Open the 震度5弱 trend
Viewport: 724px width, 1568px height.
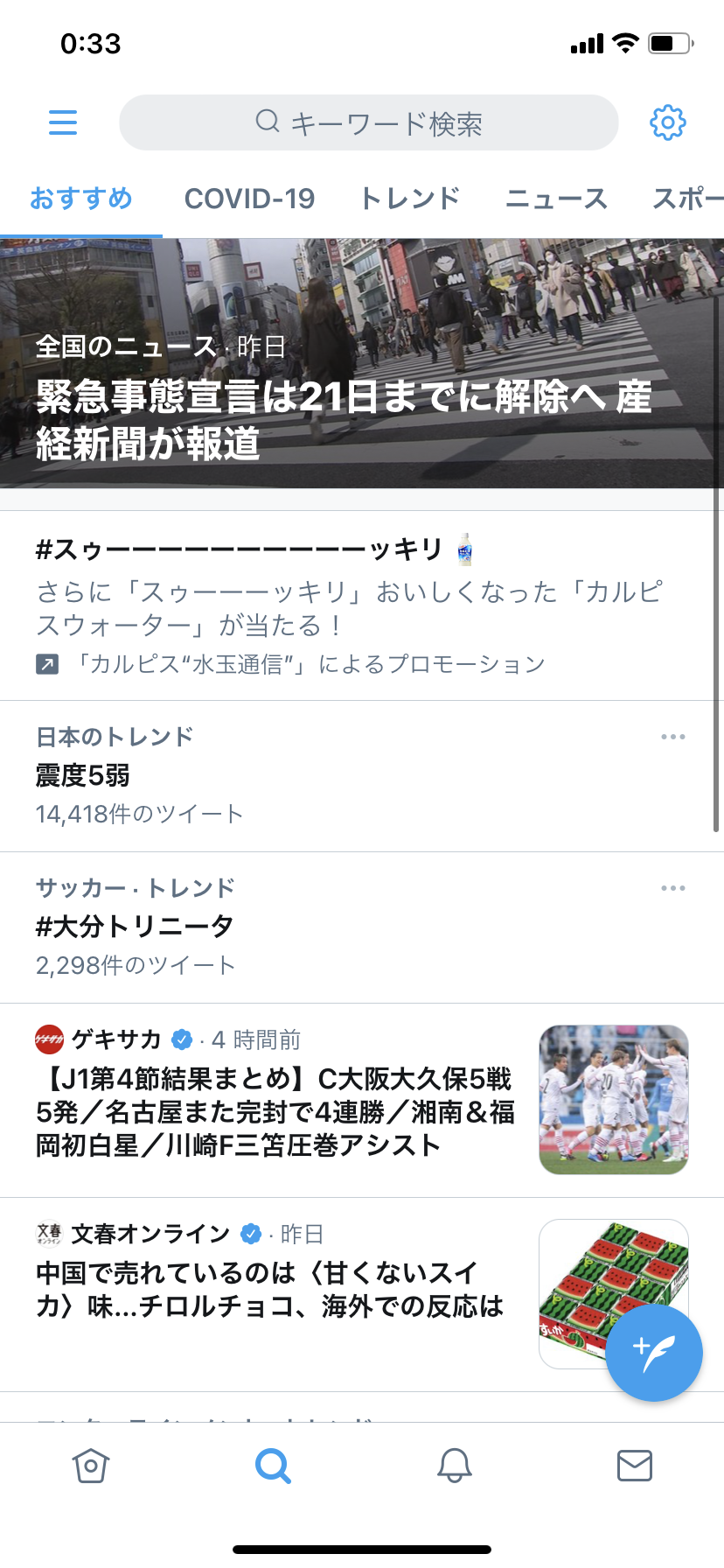(x=262, y=775)
